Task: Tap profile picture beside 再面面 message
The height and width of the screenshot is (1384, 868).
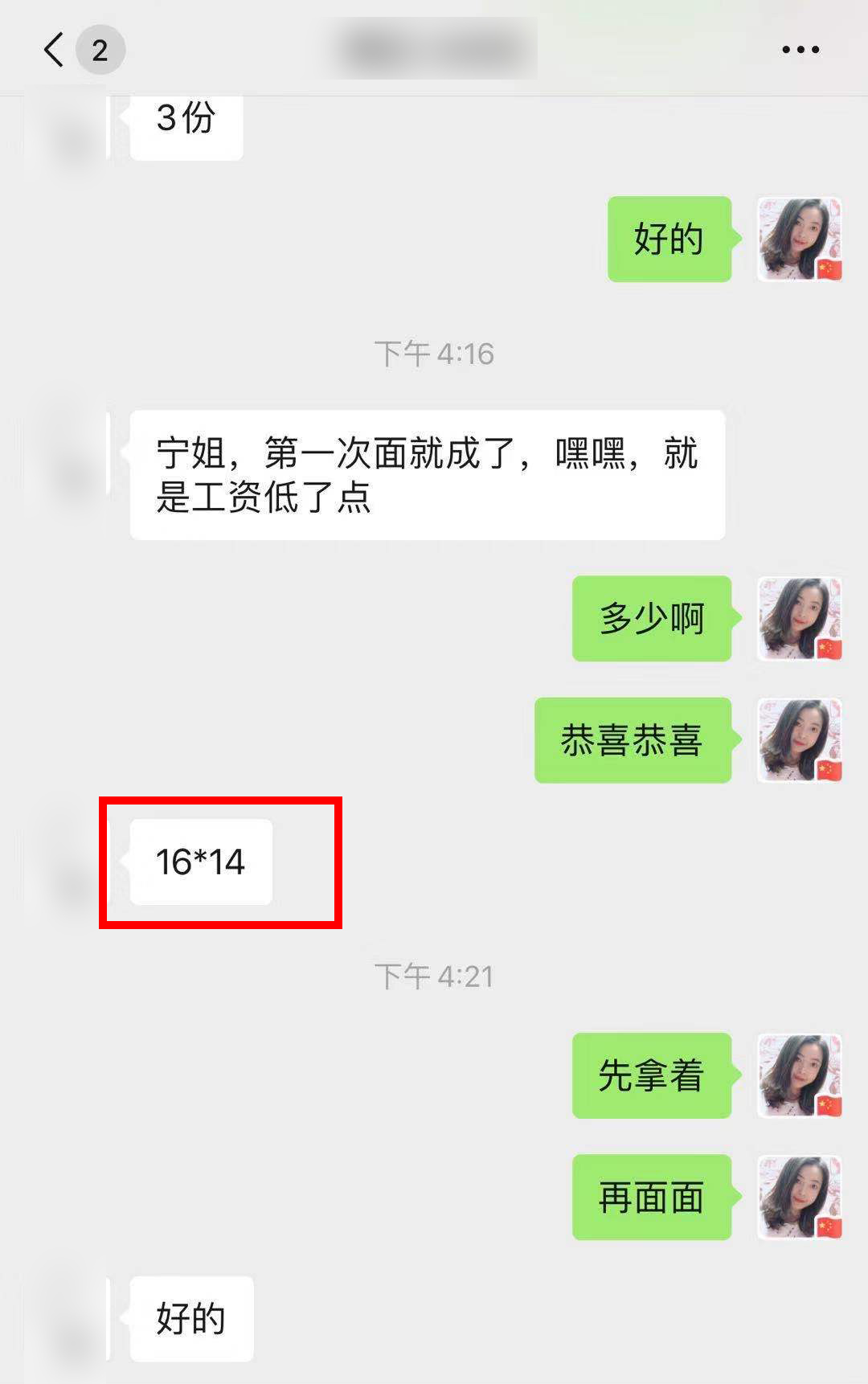Action: 799,1198
